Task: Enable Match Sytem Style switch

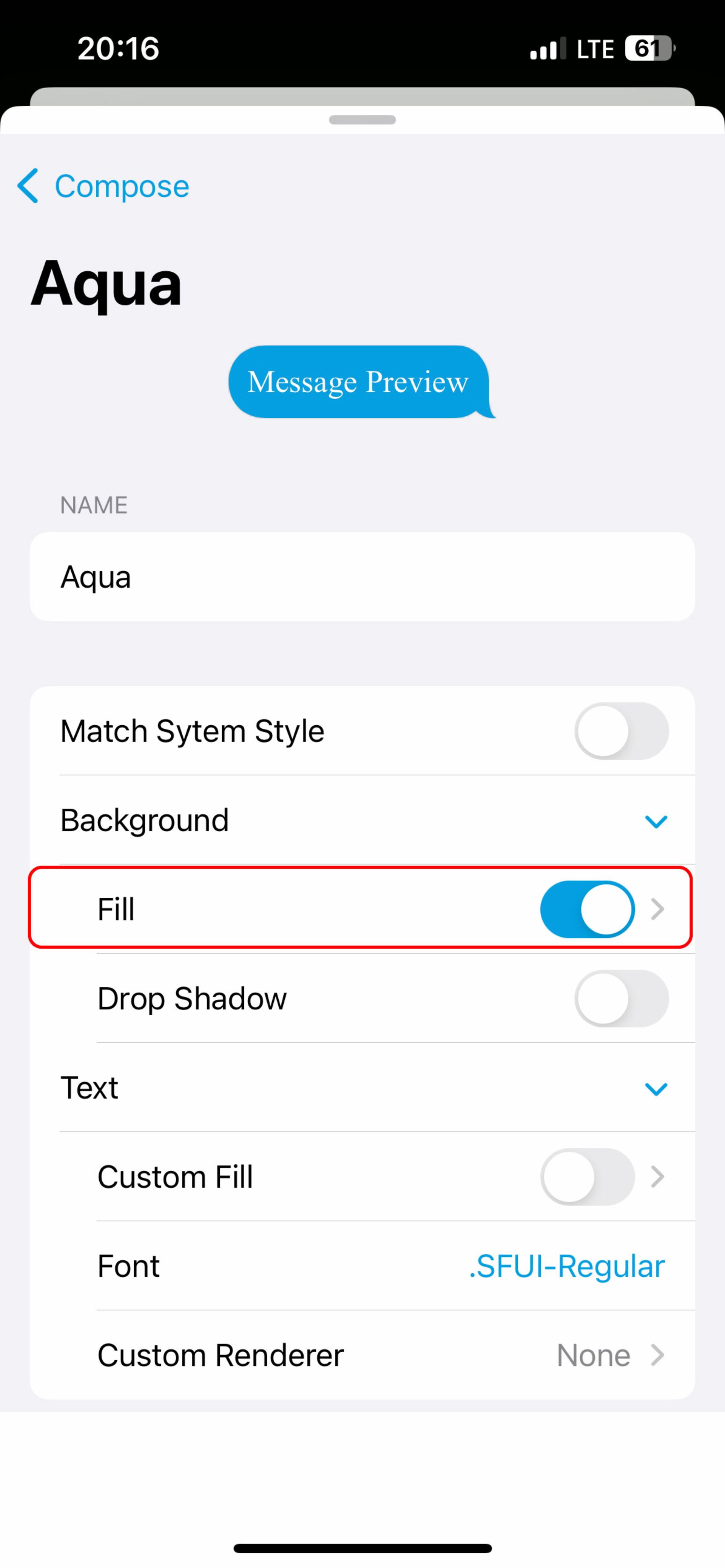Action: (621, 731)
